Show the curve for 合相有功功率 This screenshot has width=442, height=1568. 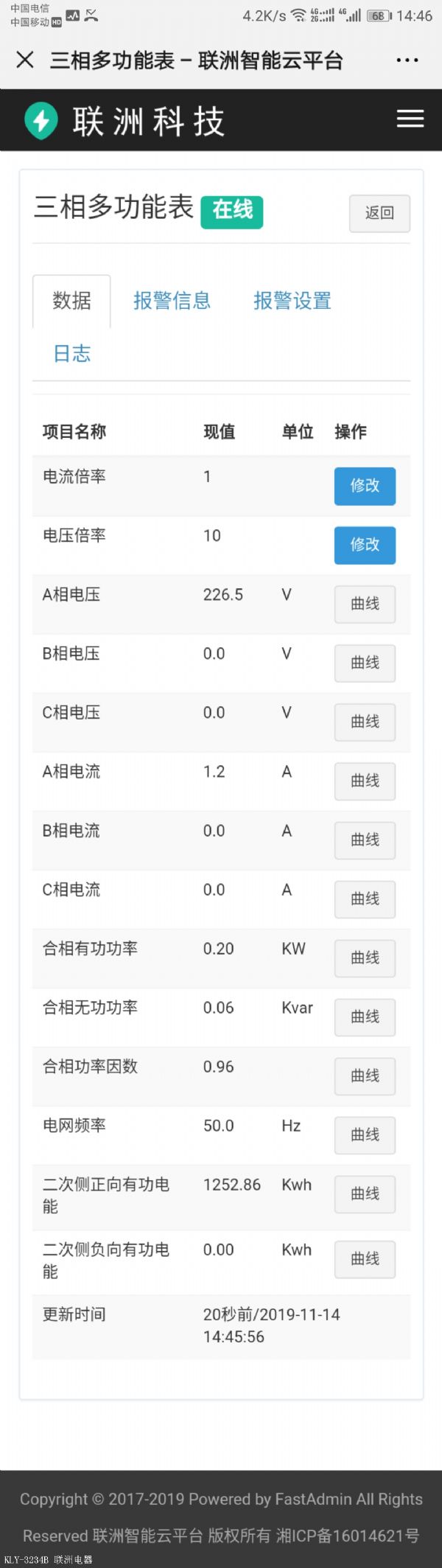pyautogui.click(x=365, y=958)
